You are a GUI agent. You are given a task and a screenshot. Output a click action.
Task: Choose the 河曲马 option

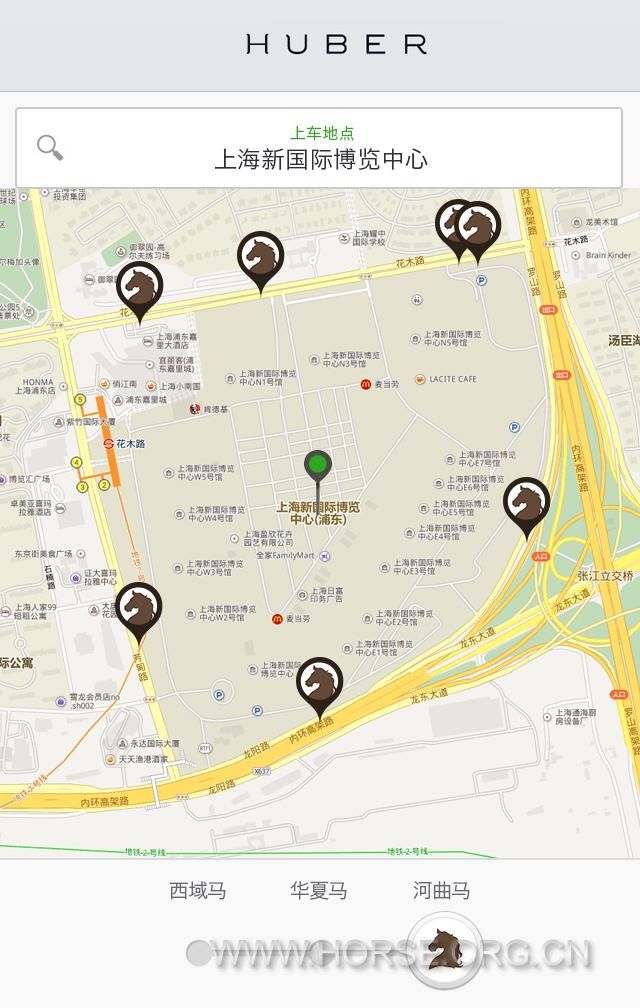pos(441,890)
